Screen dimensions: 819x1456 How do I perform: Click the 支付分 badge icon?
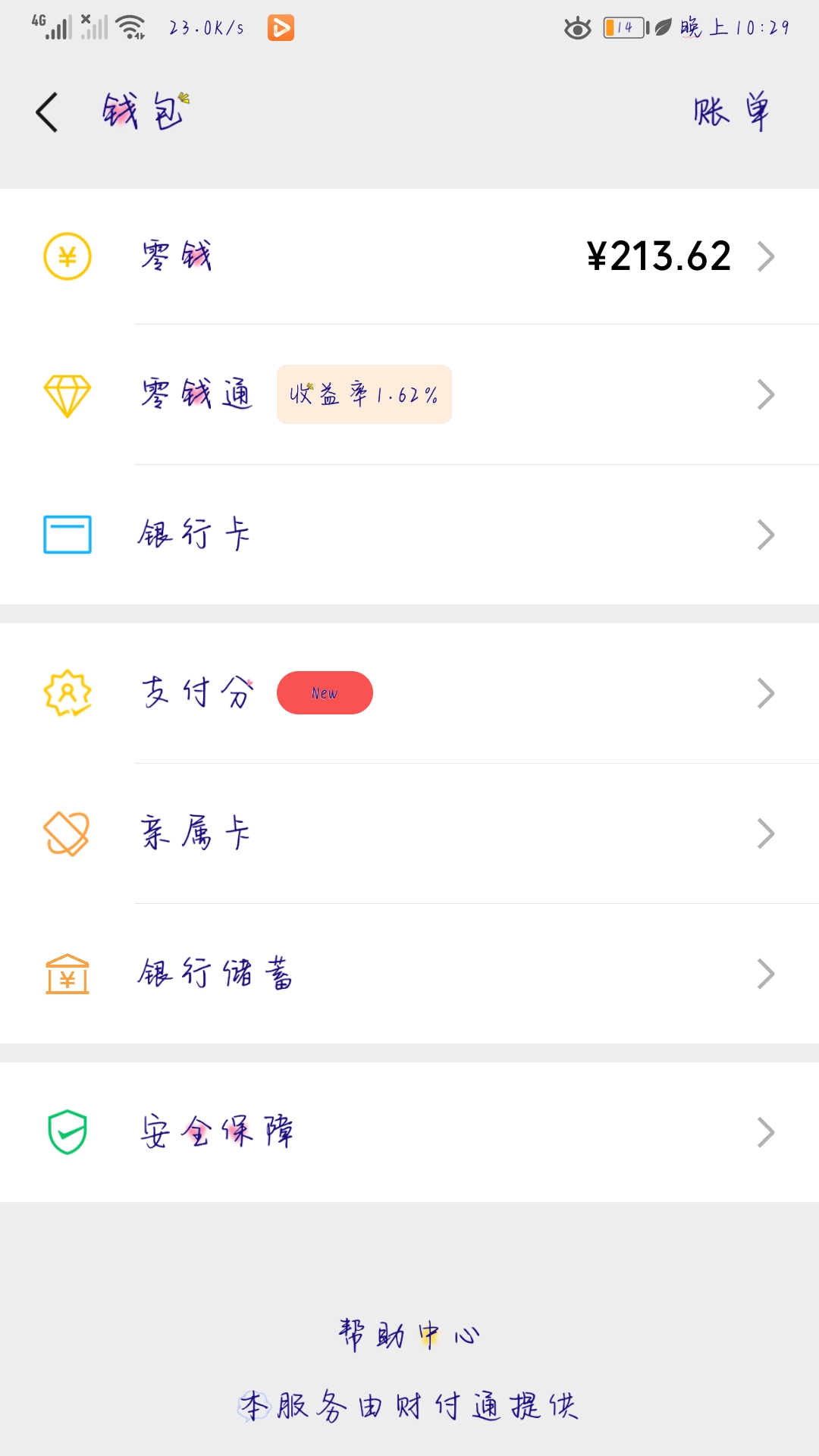tap(67, 692)
